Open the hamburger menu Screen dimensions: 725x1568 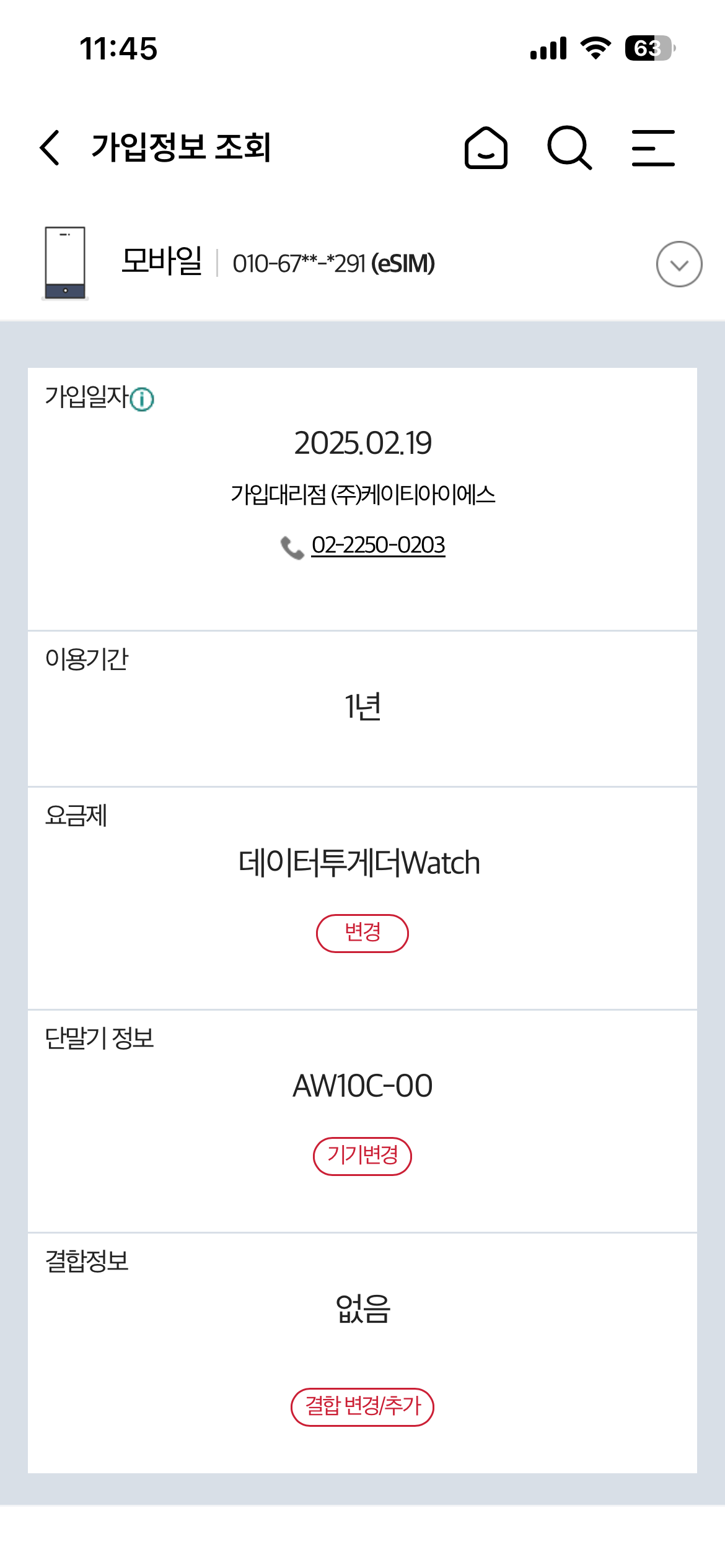(x=653, y=147)
